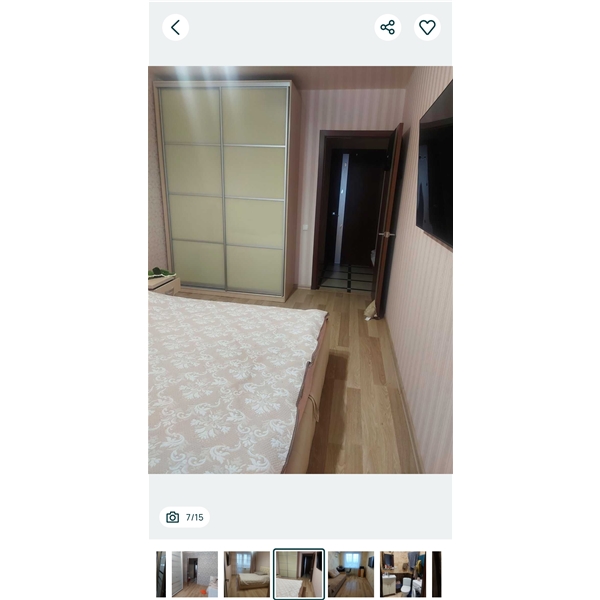Add listing to favorites with heart

pyautogui.click(x=427, y=28)
